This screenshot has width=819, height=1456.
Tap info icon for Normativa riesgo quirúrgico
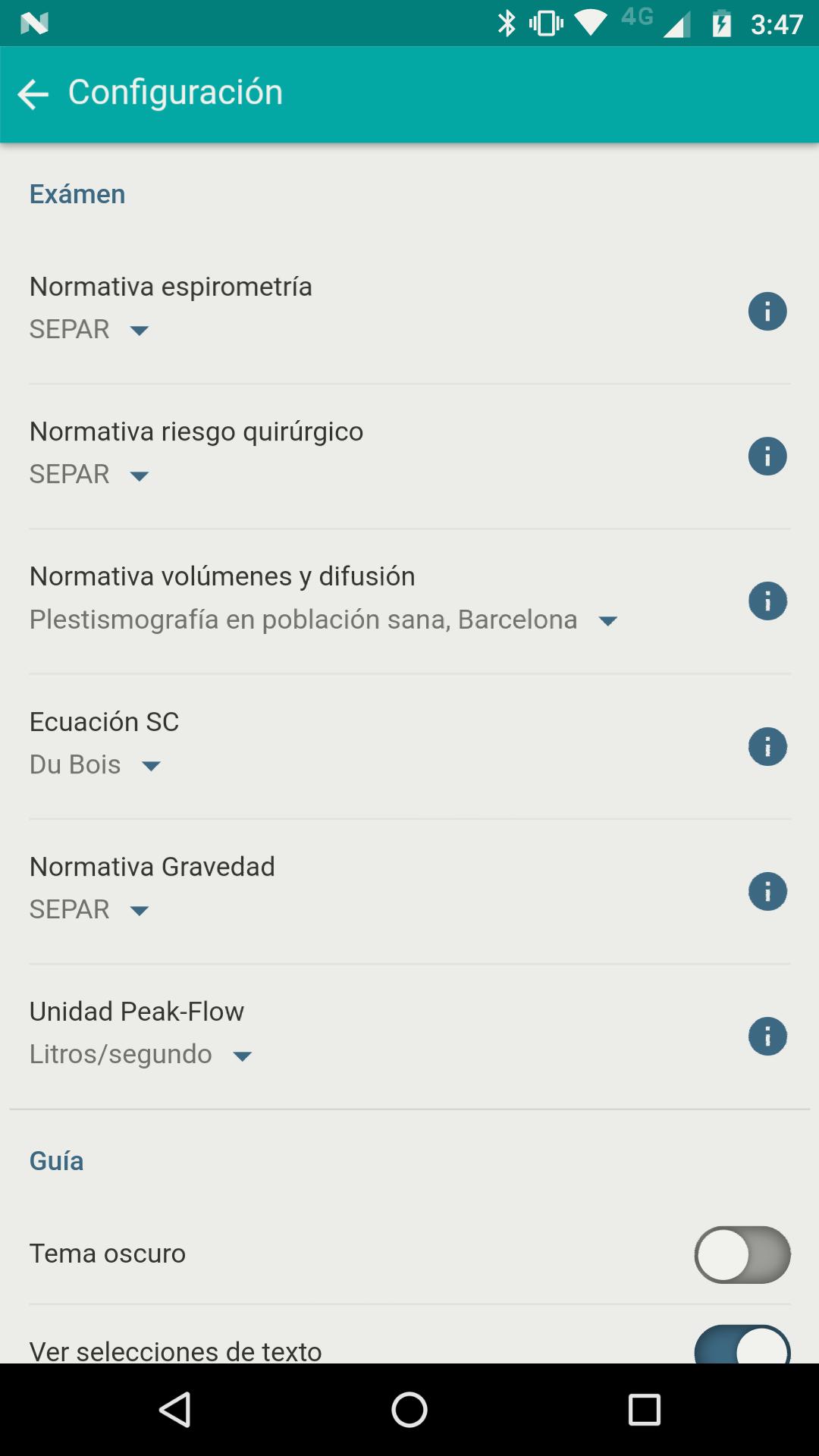coord(767,457)
